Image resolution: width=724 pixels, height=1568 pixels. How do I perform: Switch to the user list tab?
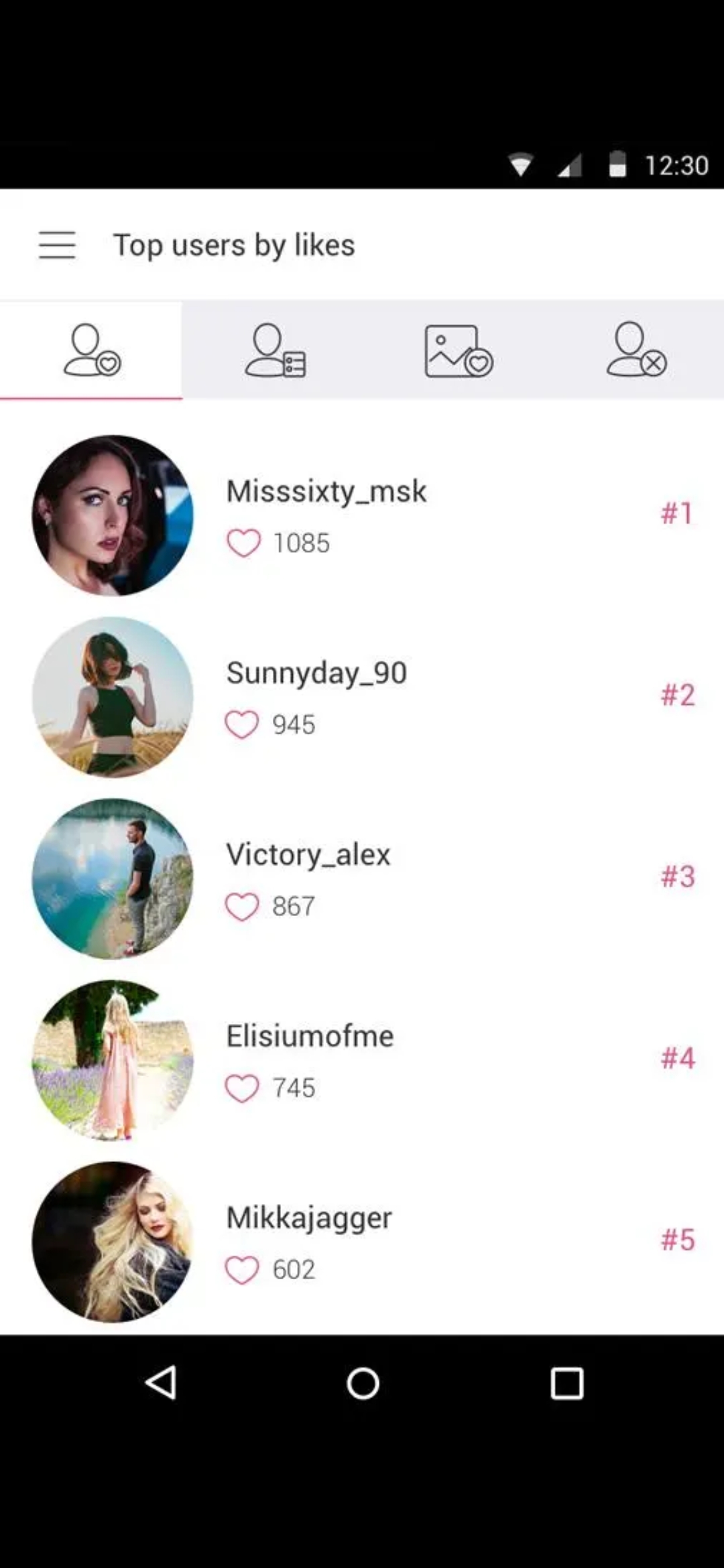(x=275, y=350)
